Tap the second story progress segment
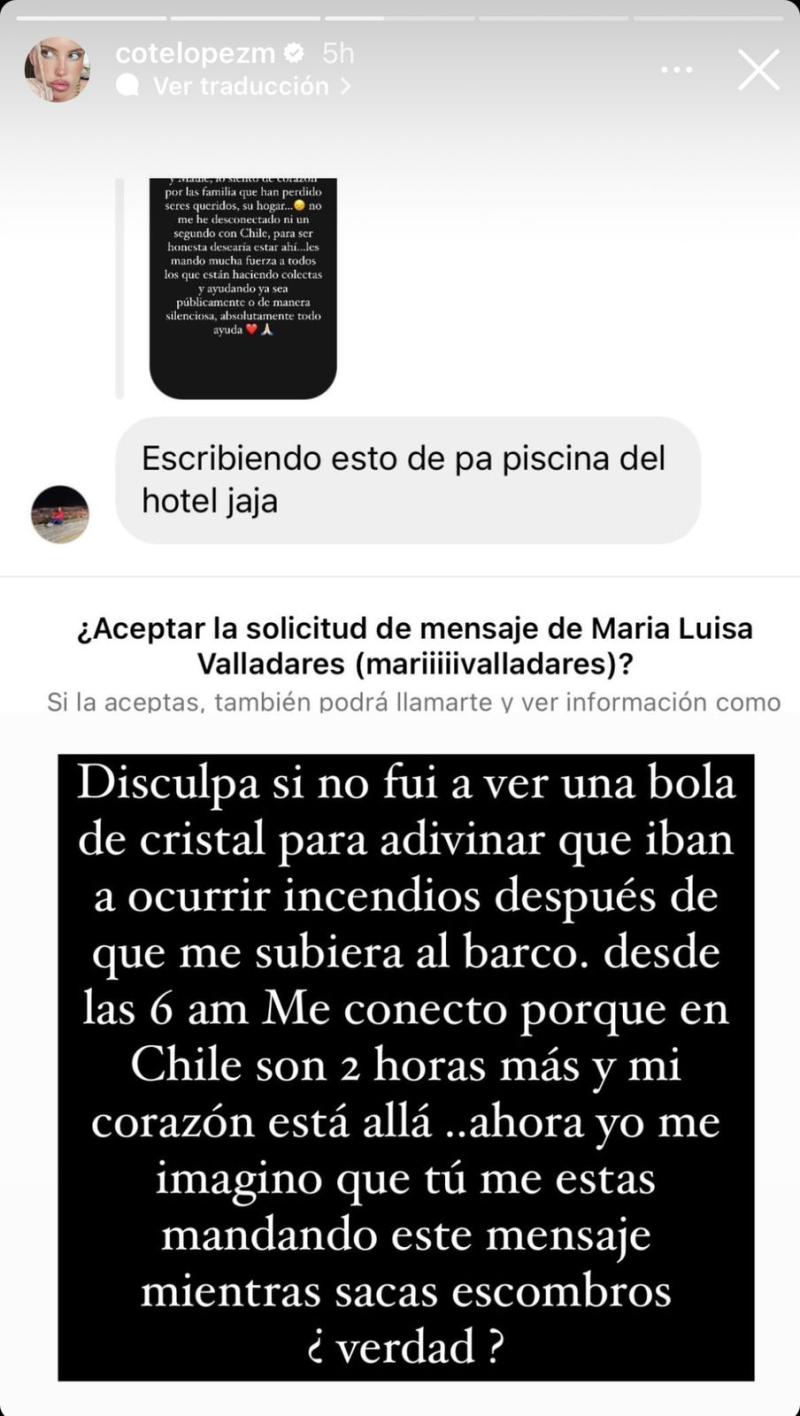 pyautogui.click(x=245, y=15)
